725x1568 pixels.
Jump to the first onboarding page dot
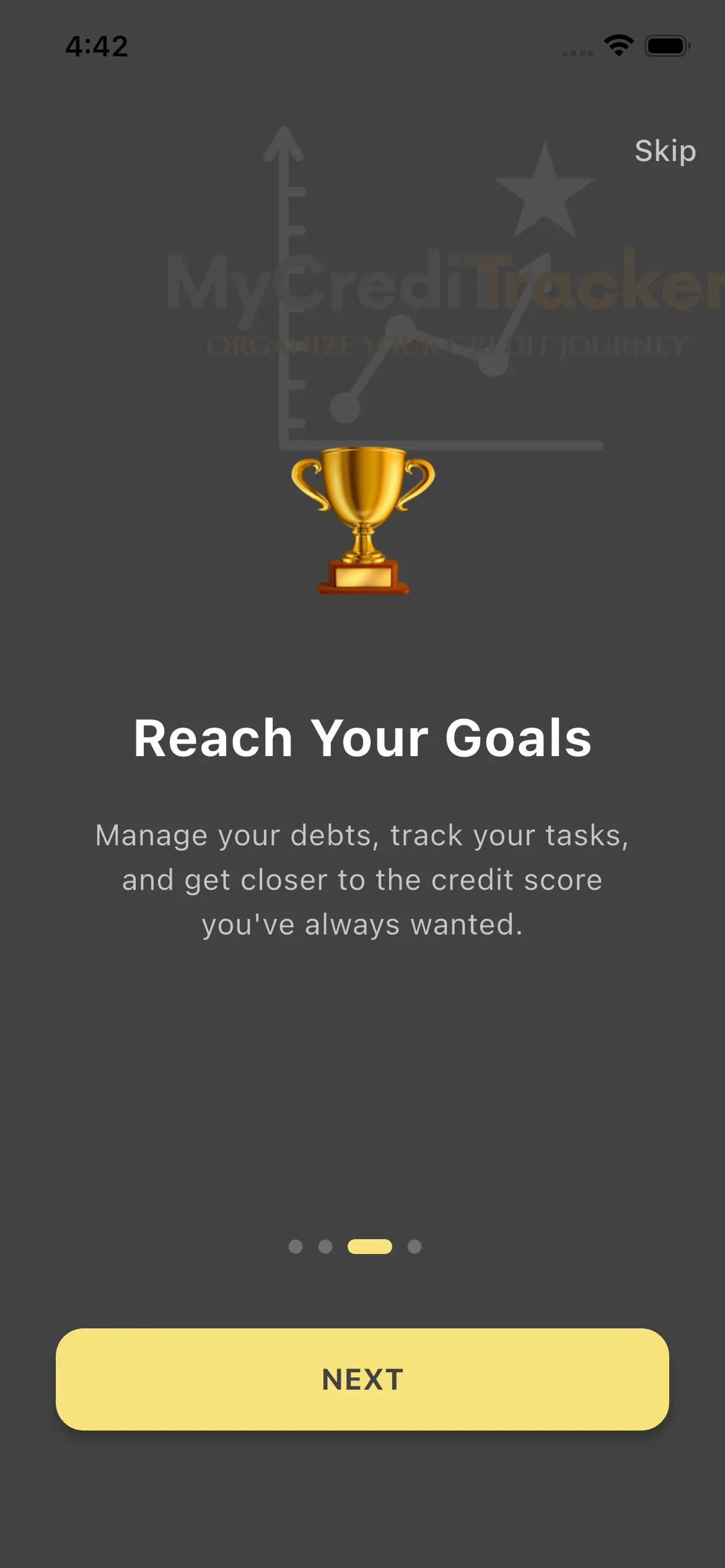coord(296,1247)
